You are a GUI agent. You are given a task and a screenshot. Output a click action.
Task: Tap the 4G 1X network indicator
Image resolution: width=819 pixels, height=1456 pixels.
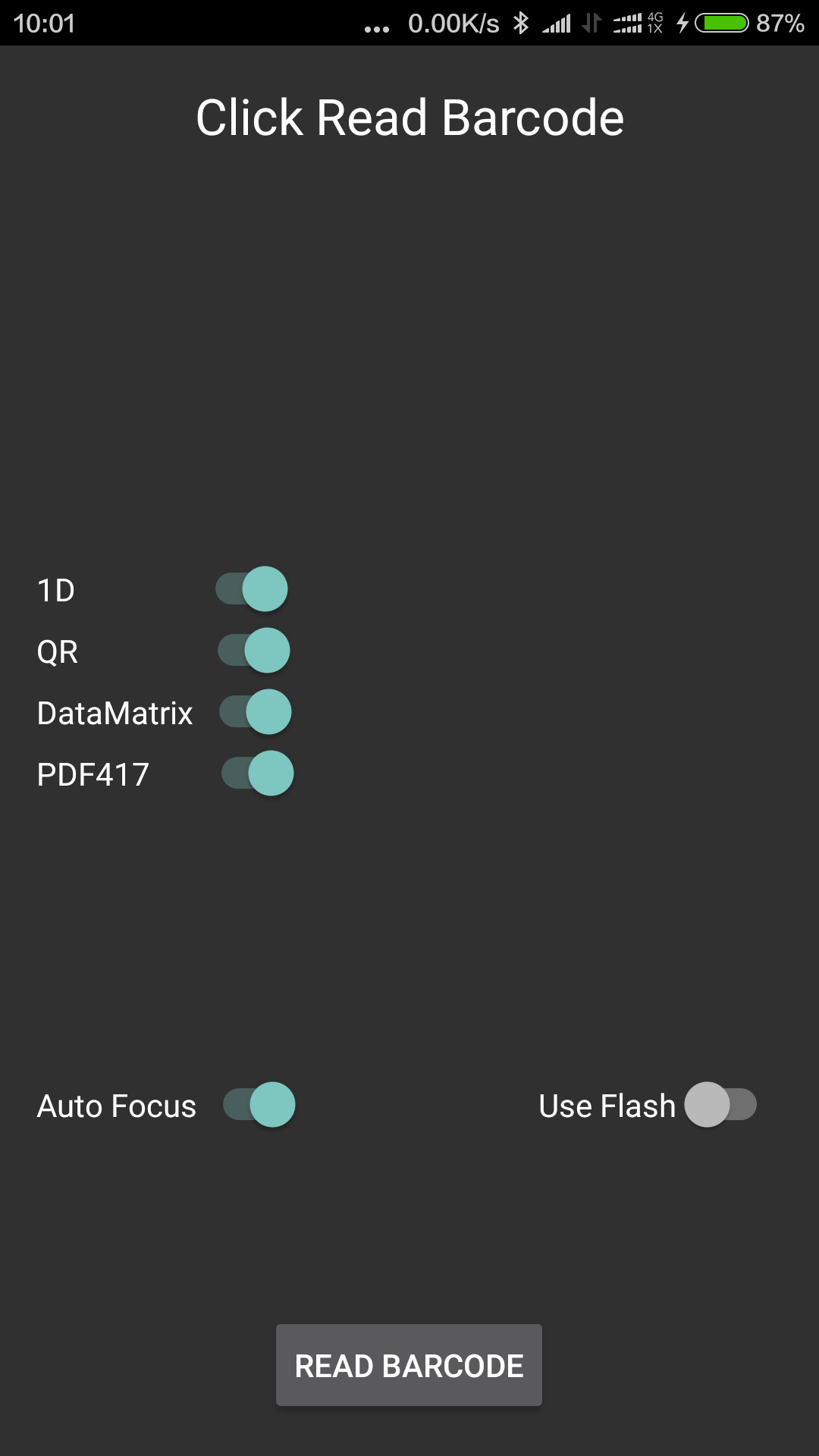pyautogui.click(x=654, y=23)
